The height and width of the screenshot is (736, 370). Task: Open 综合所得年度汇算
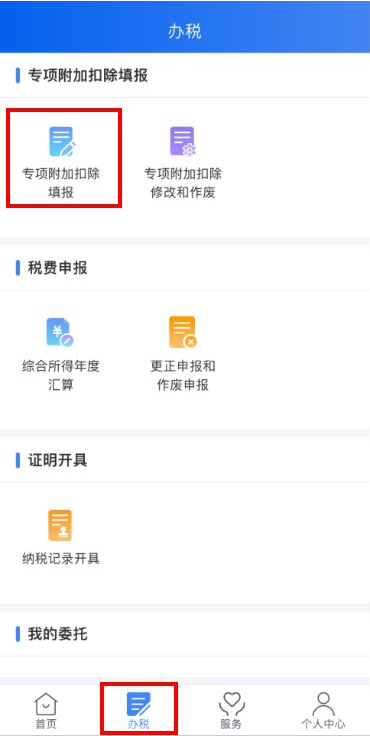(61, 354)
